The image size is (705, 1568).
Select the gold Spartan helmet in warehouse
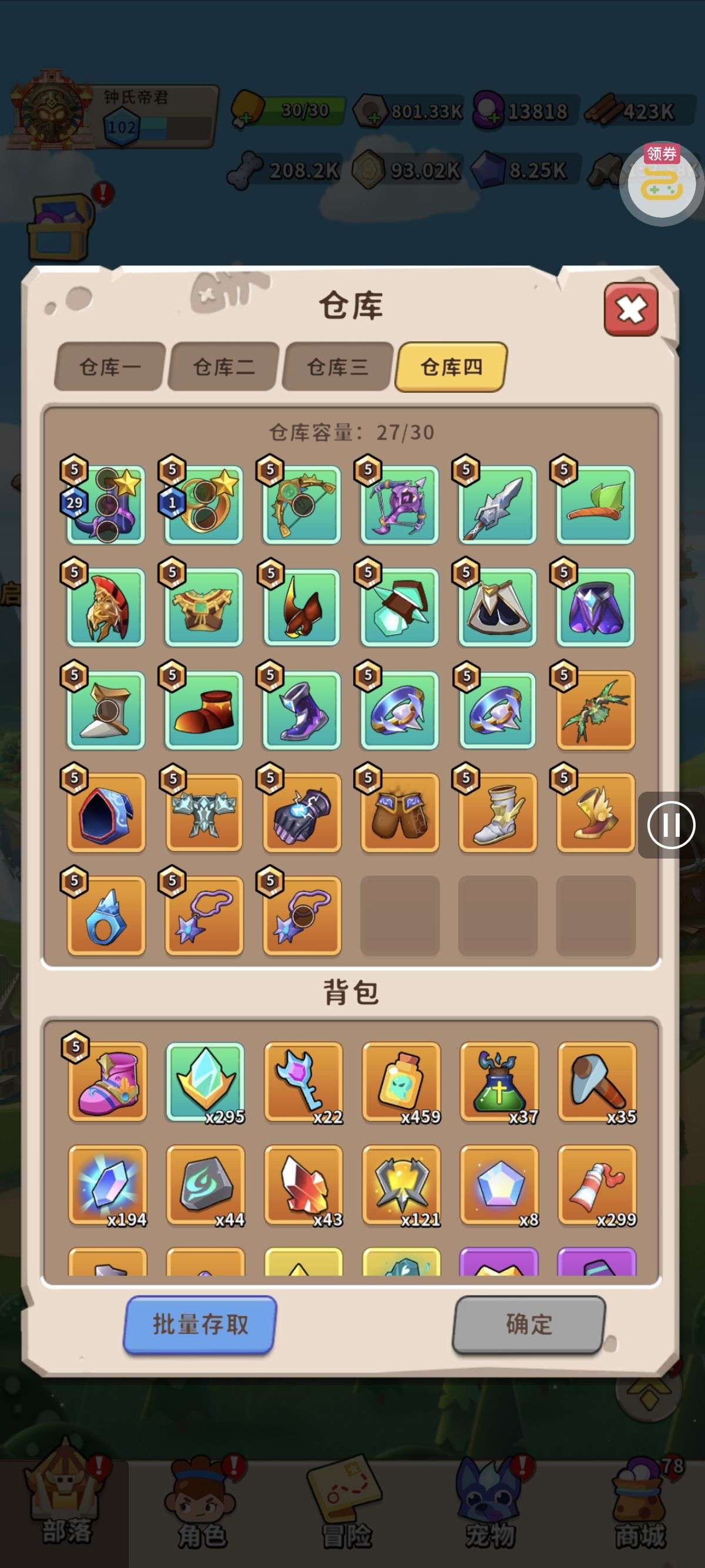[x=106, y=607]
